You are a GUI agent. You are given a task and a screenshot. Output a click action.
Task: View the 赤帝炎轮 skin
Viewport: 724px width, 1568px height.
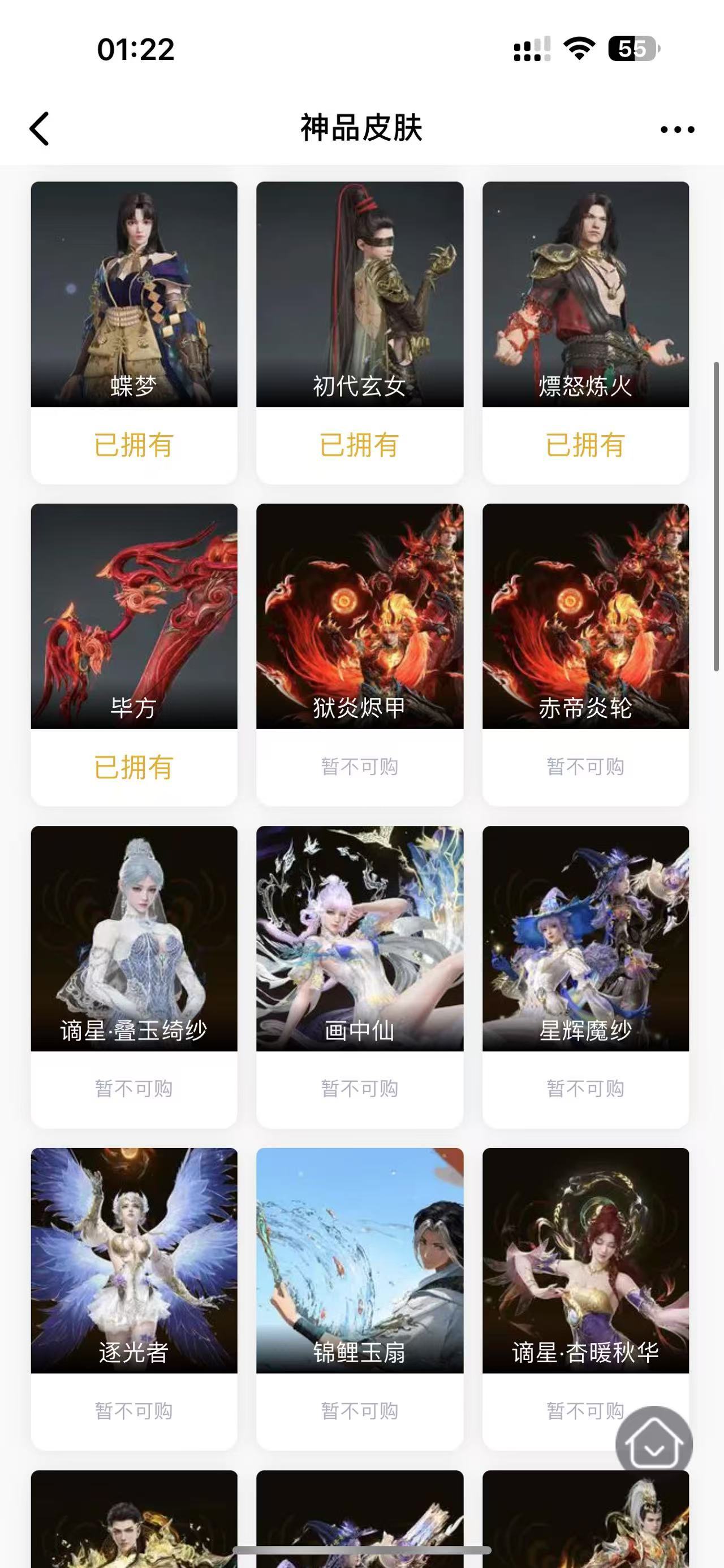(x=585, y=616)
